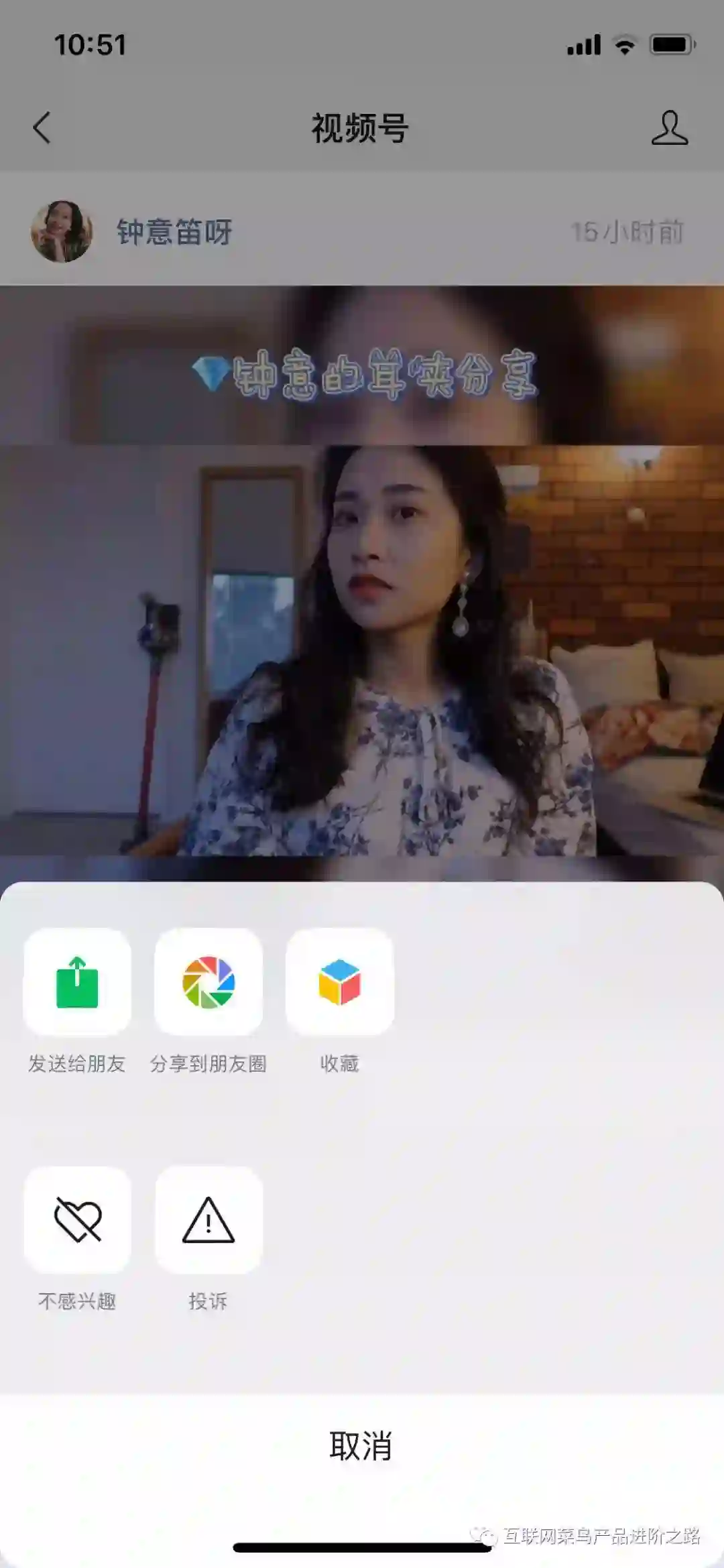Mark the video as not interested (不感兴趣)
Image resolution: width=724 pixels, height=1568 pixels.
tap(77, 1220)
